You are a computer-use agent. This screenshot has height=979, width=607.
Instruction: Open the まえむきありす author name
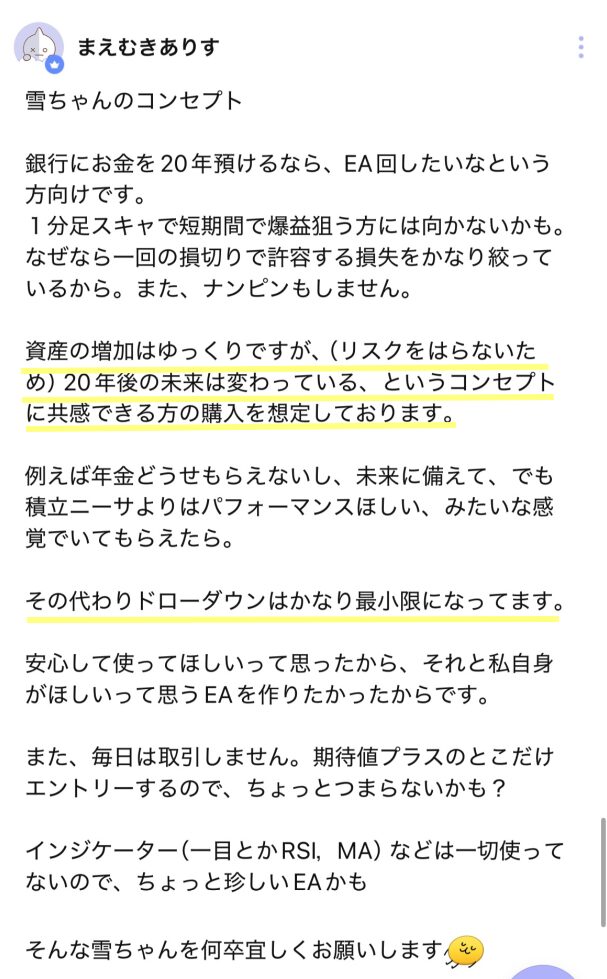click(148, 47)
